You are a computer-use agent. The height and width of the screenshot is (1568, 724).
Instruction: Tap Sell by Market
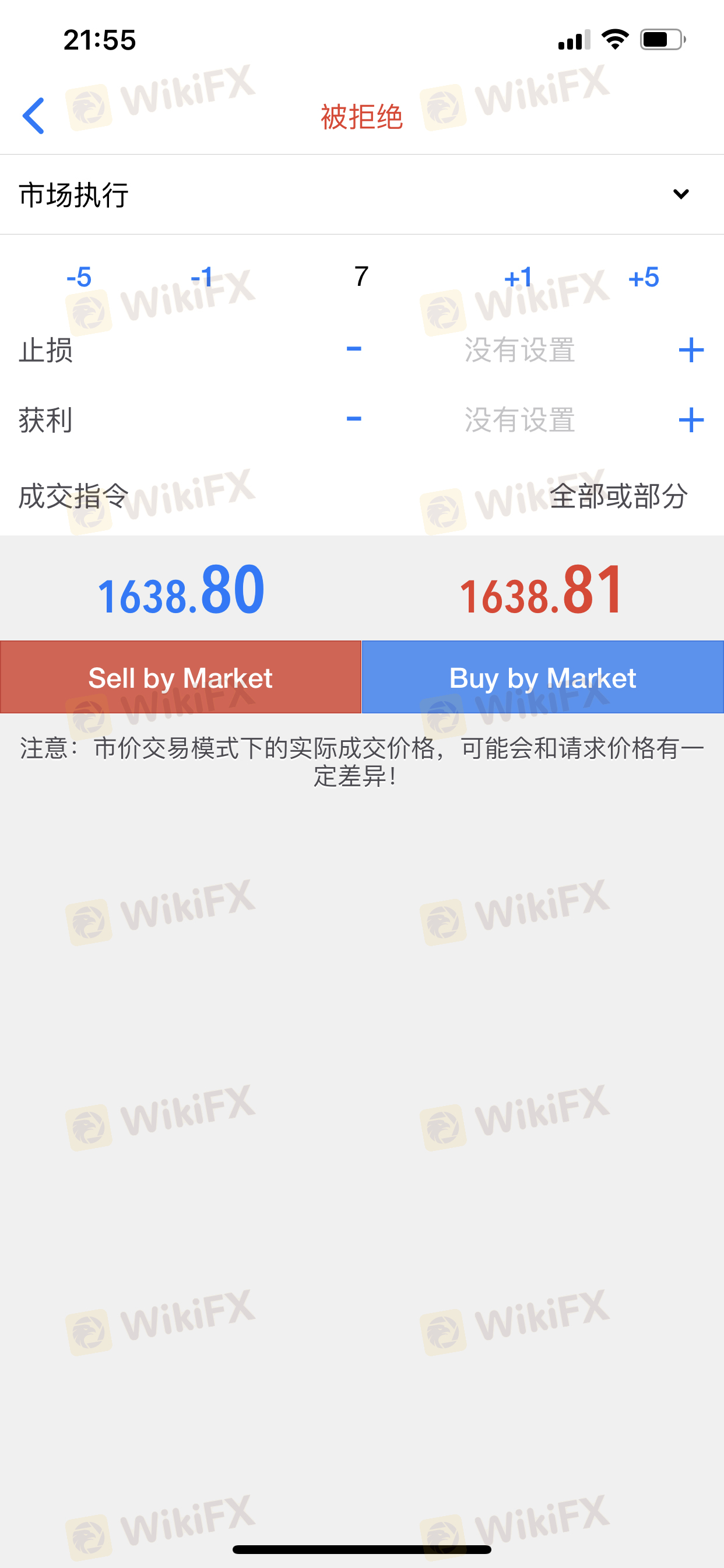click(181, 677)
